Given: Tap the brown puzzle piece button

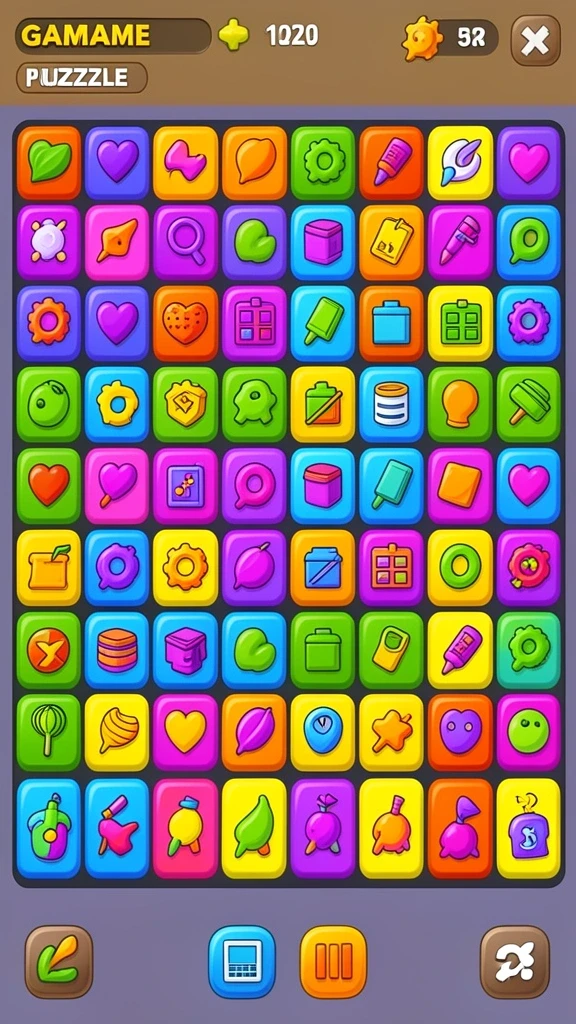Looking at the screenshot, I should pos(515,961).
